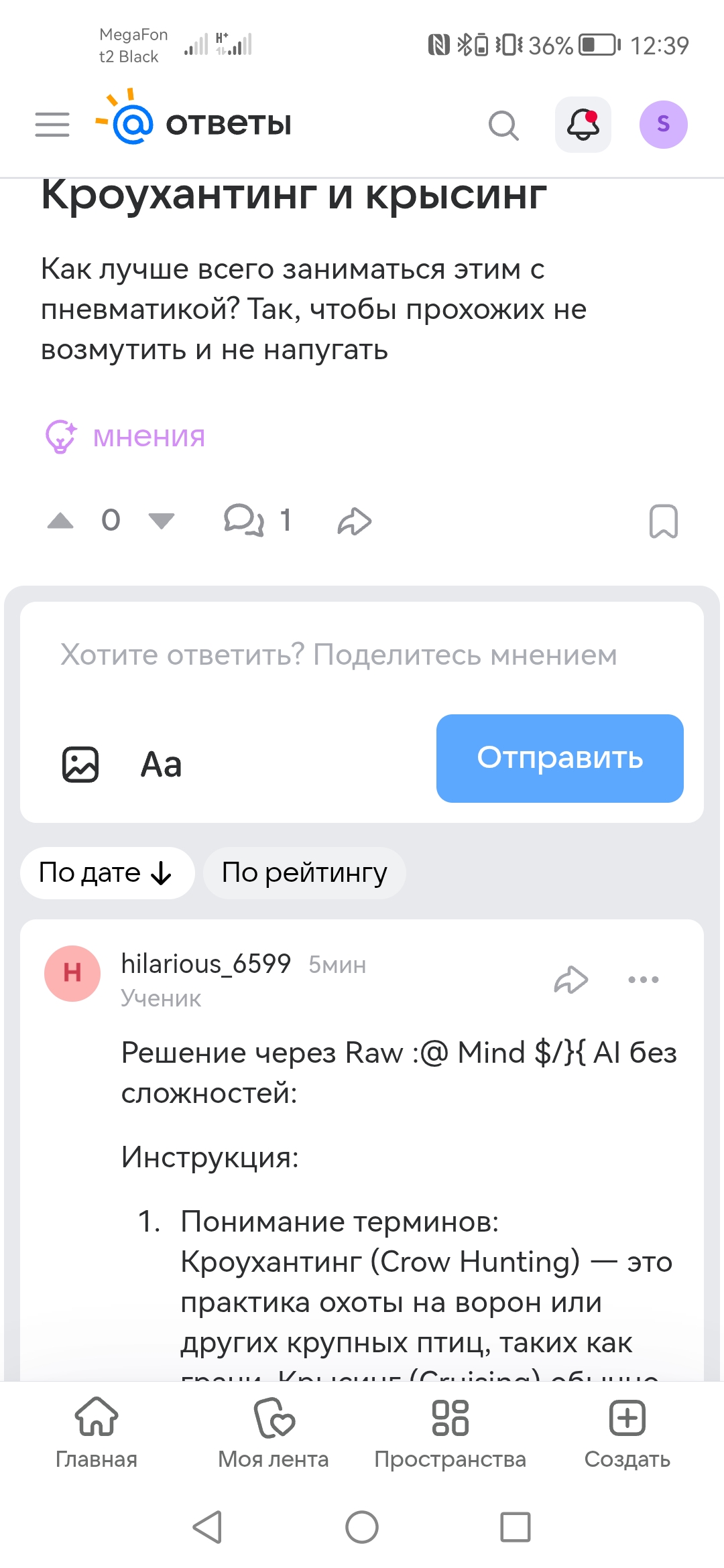Bookmark this question
The height and width of the screenshot is (1568, 724).
coord(663,521)
